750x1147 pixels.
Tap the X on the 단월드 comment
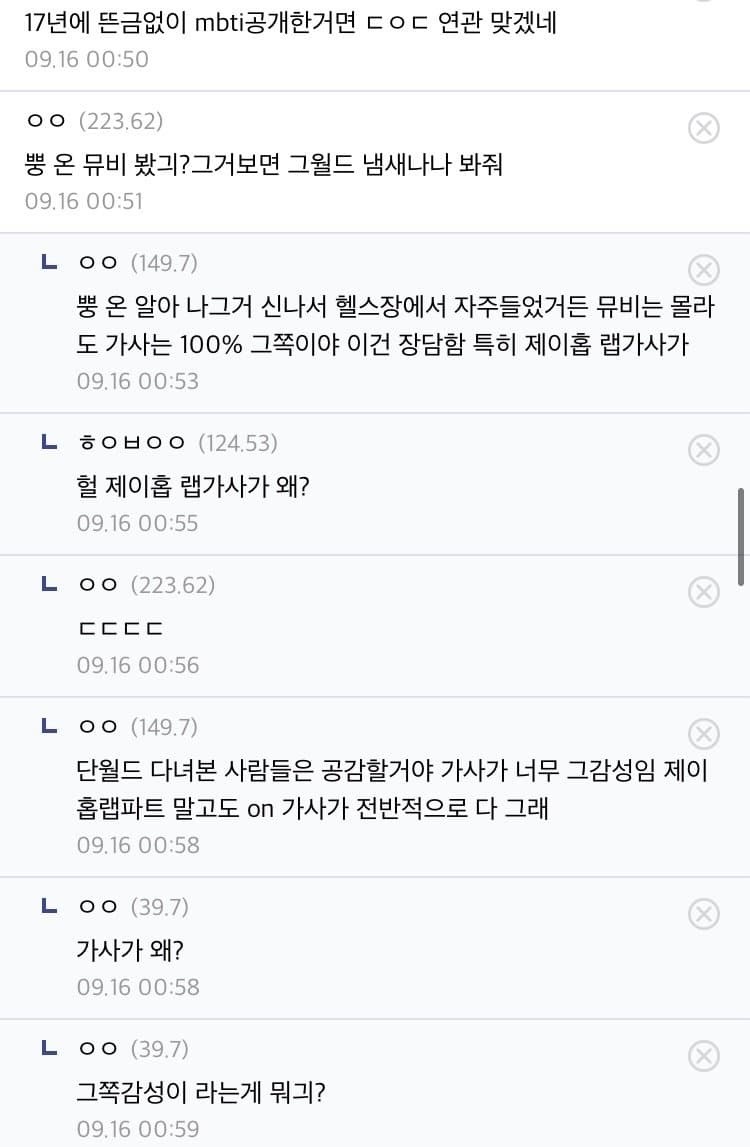(704, 734)
